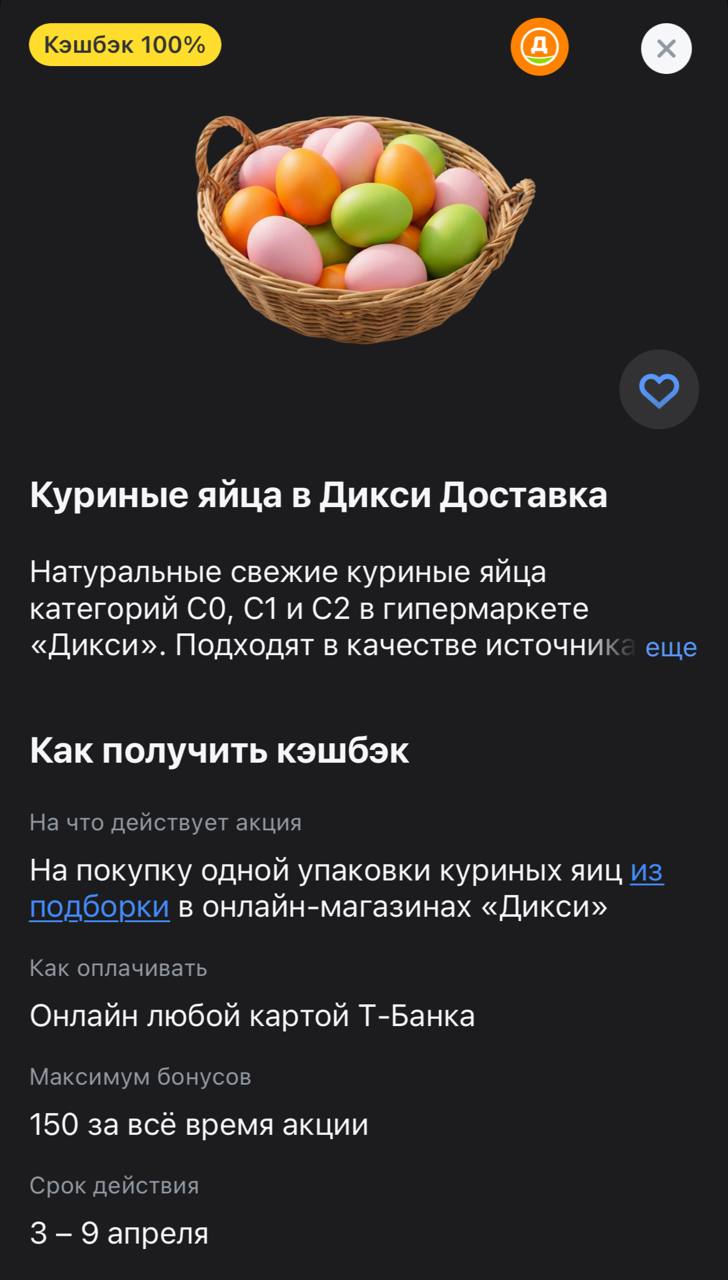The height and width of the screenshot is (1280, 728).
Task: Add this offer to favorites
Action: pyautogui.click(x=658, y=390)
